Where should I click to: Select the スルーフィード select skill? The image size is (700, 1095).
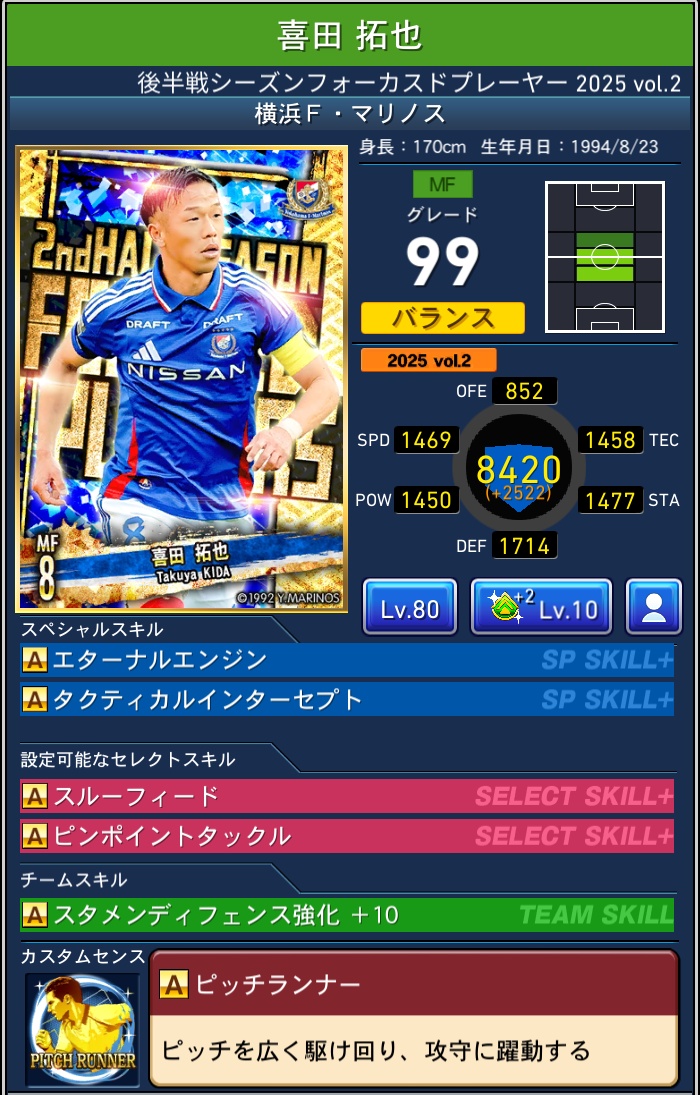coord(346,796)
